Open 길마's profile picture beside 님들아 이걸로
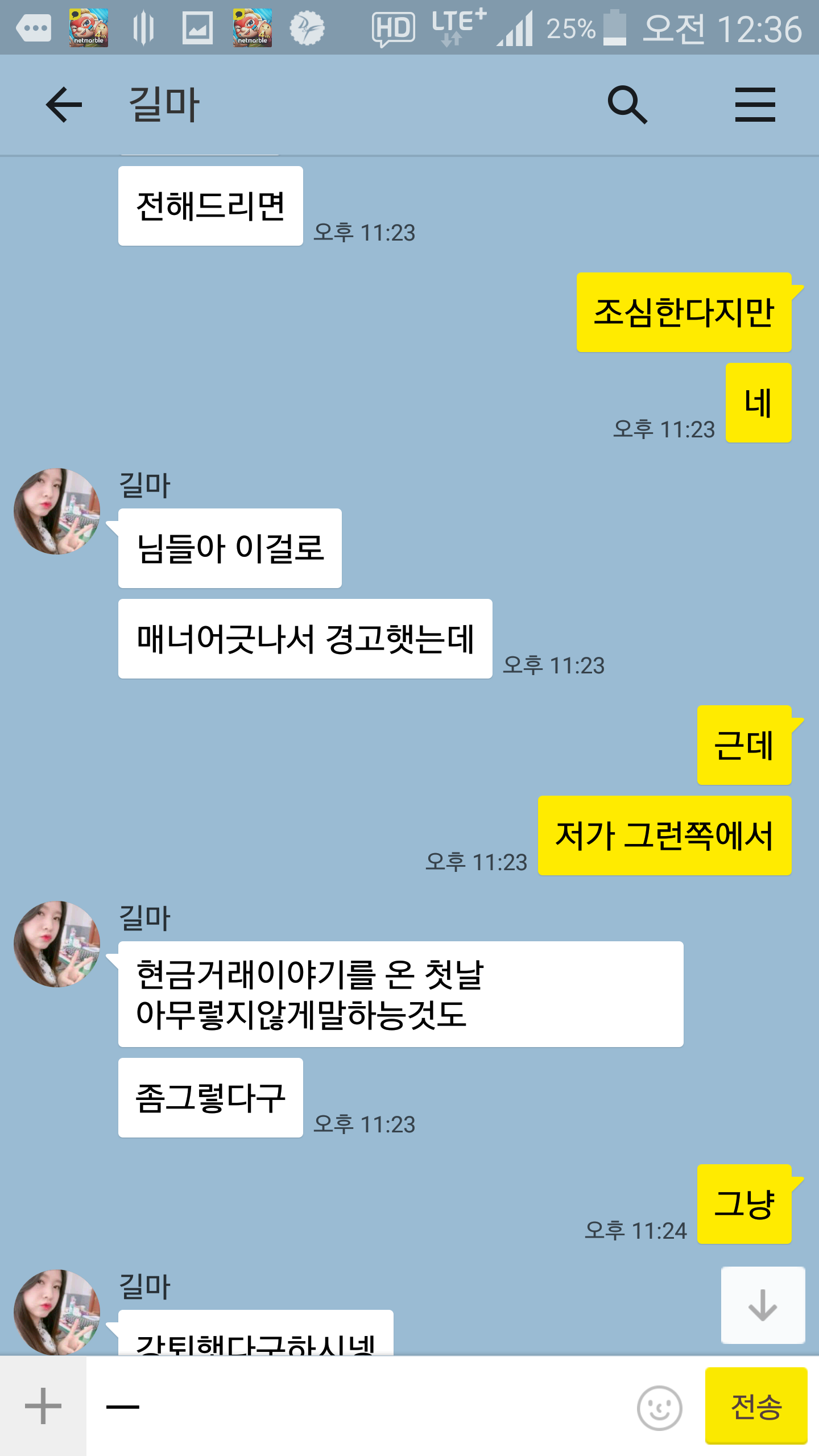The image size is (819, 1456). point(57,511)
